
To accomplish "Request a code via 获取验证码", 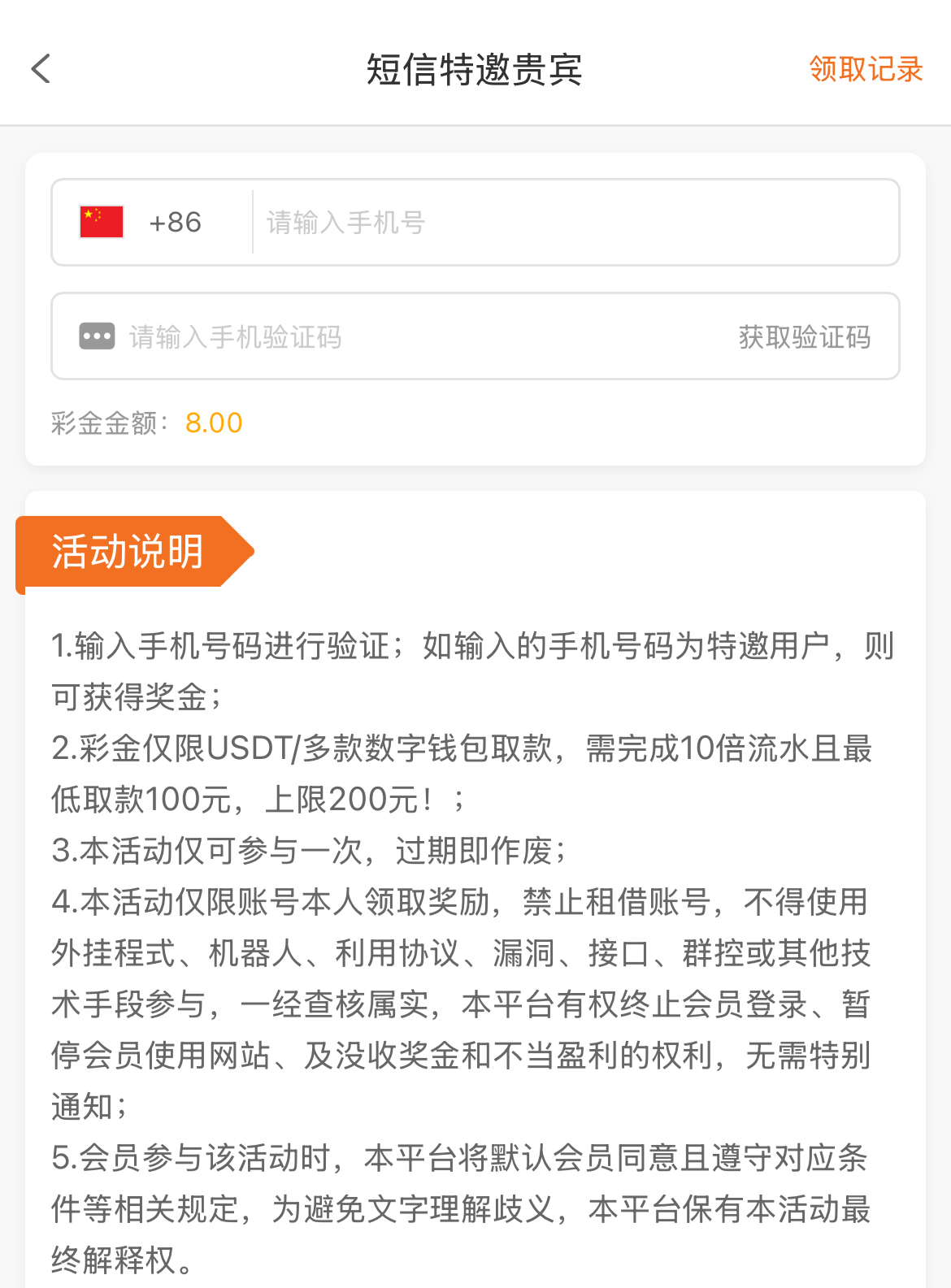I will click(x=804, y=336).
